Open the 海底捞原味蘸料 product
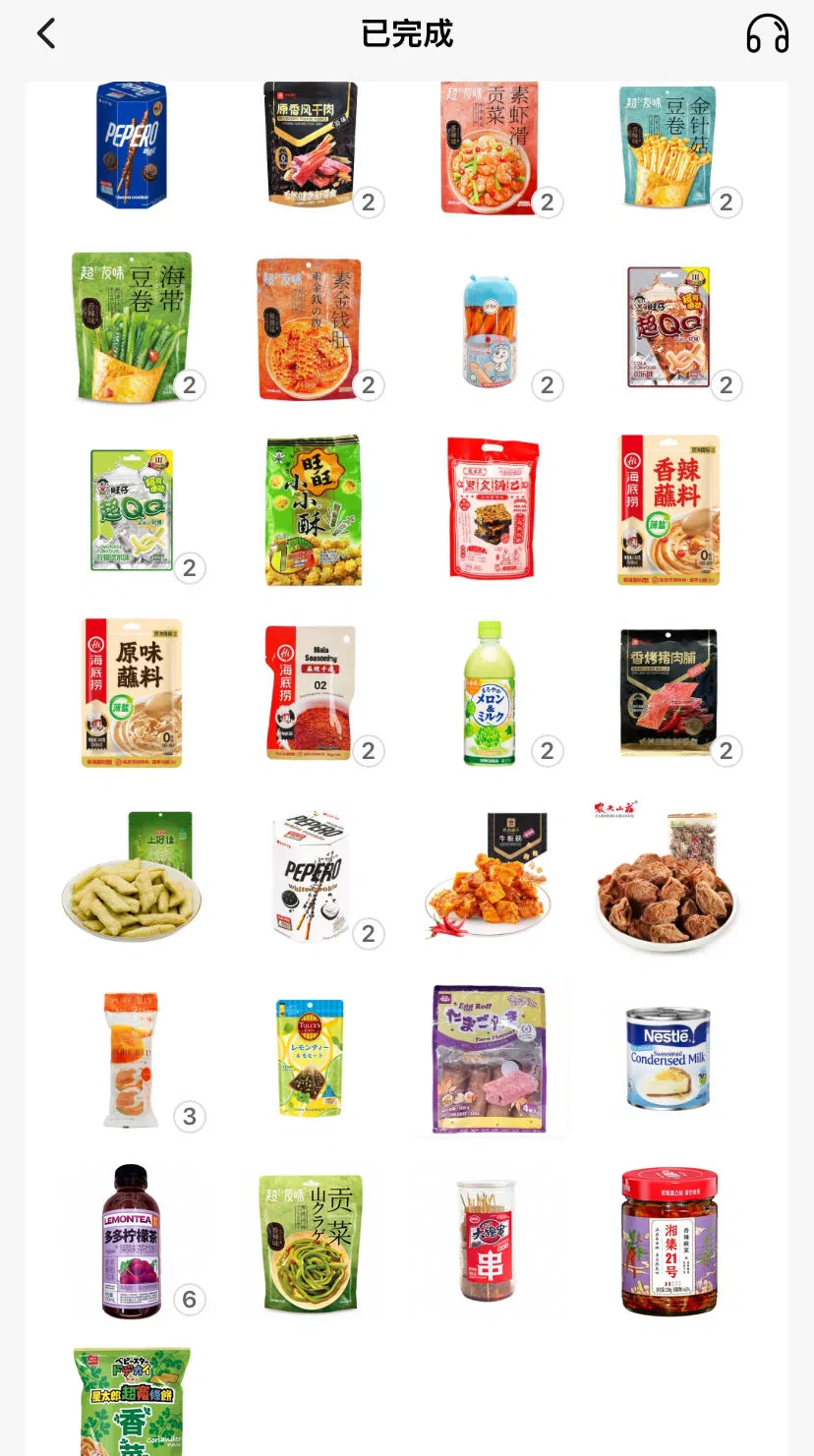The height and width of the screenshot is (1456, 814). pos(132,693)
